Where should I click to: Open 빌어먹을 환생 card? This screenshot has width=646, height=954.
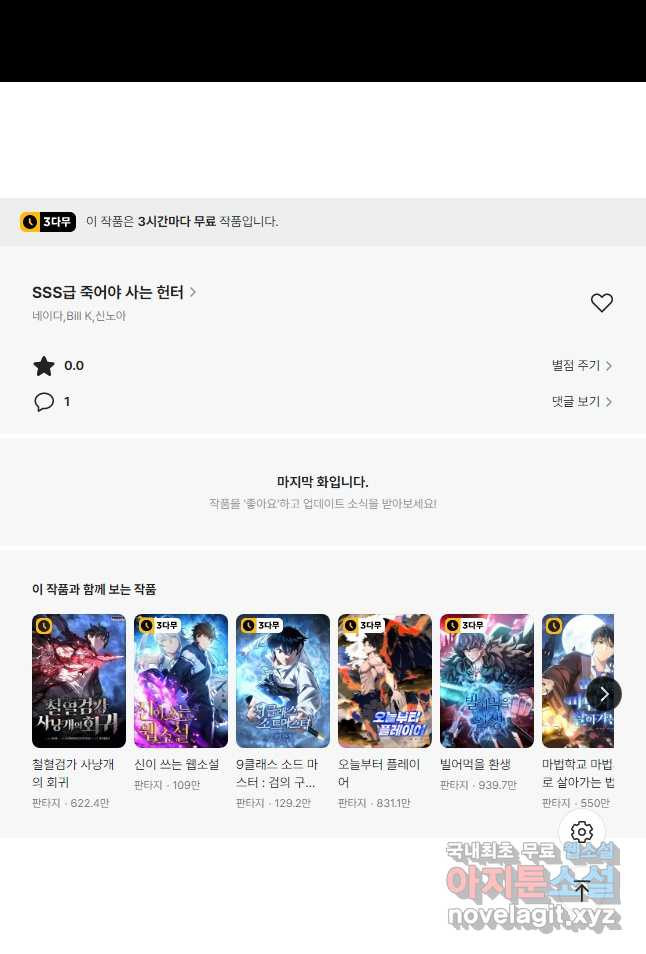point(487,681)
